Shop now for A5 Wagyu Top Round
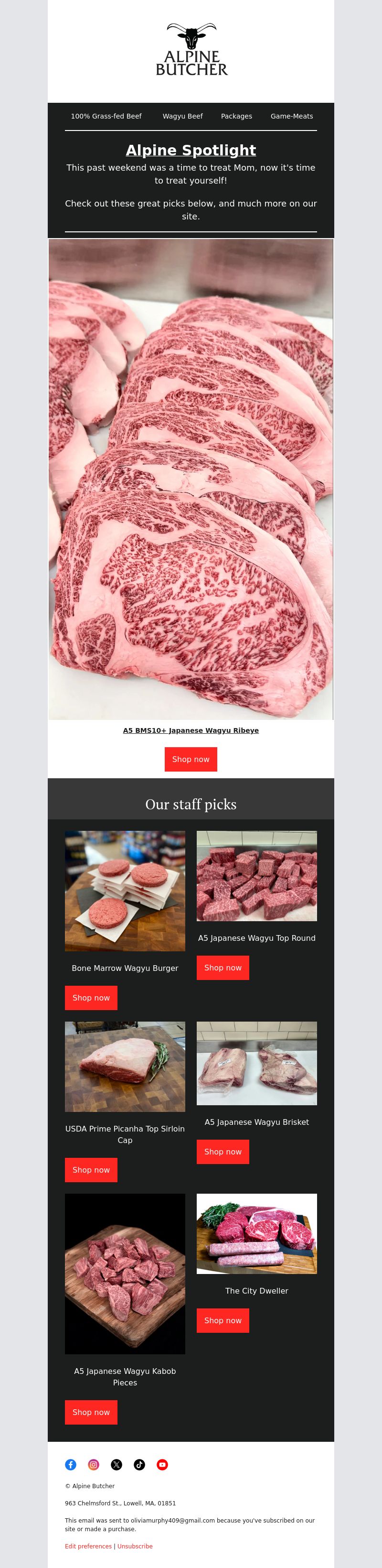382x1568 pixels. pyautogui.click(x=223, y=968)
